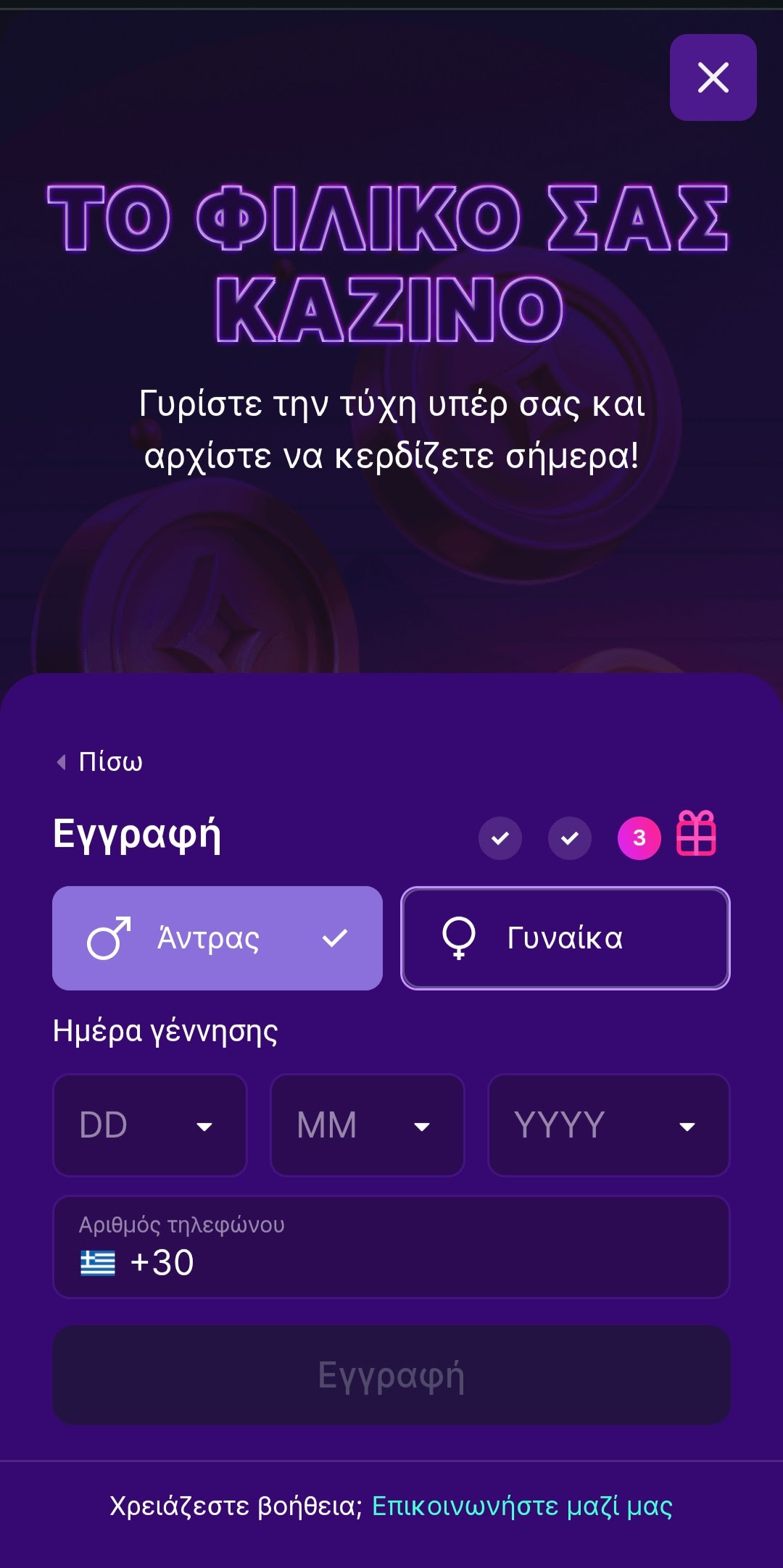The image size is (783, 1568).
Task: Open the MM month dropdown
Action: (x=367, y=1125)
